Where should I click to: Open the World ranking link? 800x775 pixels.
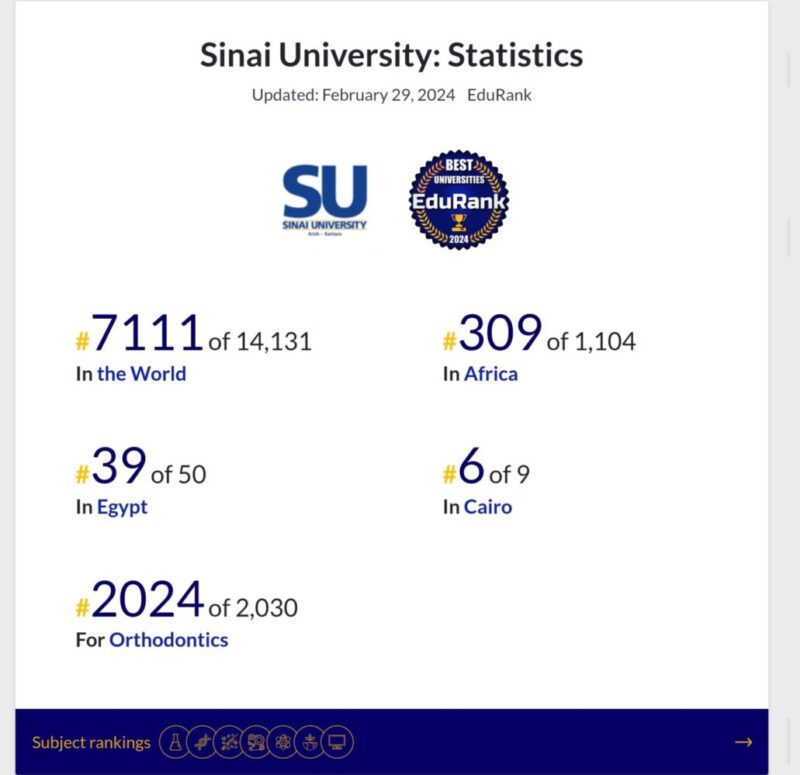[x=141, y=374]
